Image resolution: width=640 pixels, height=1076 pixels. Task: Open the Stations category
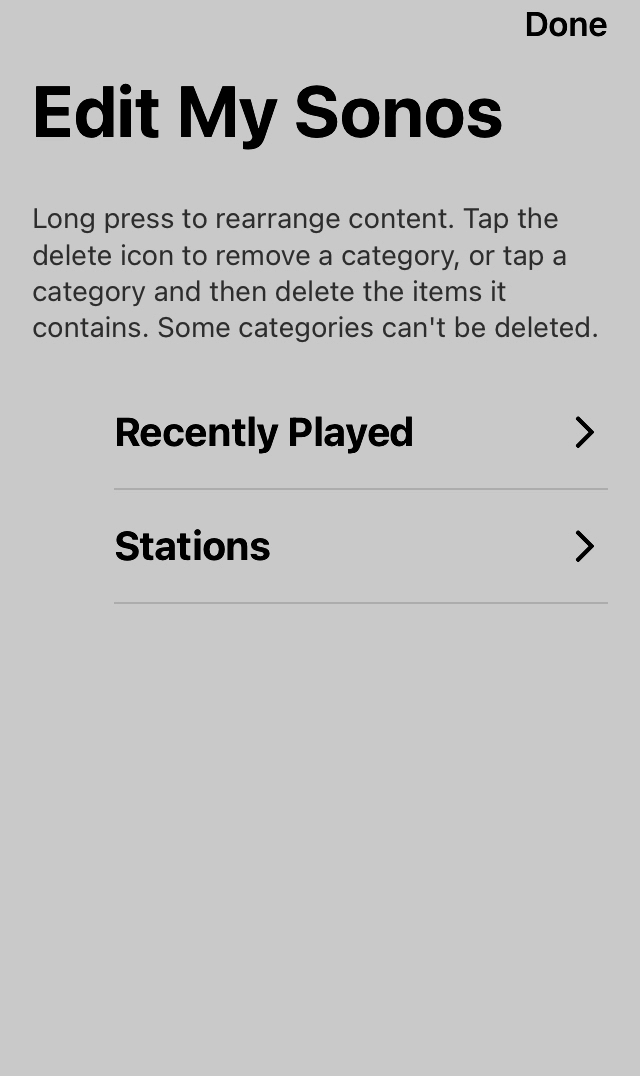click(x=361, y=547)
